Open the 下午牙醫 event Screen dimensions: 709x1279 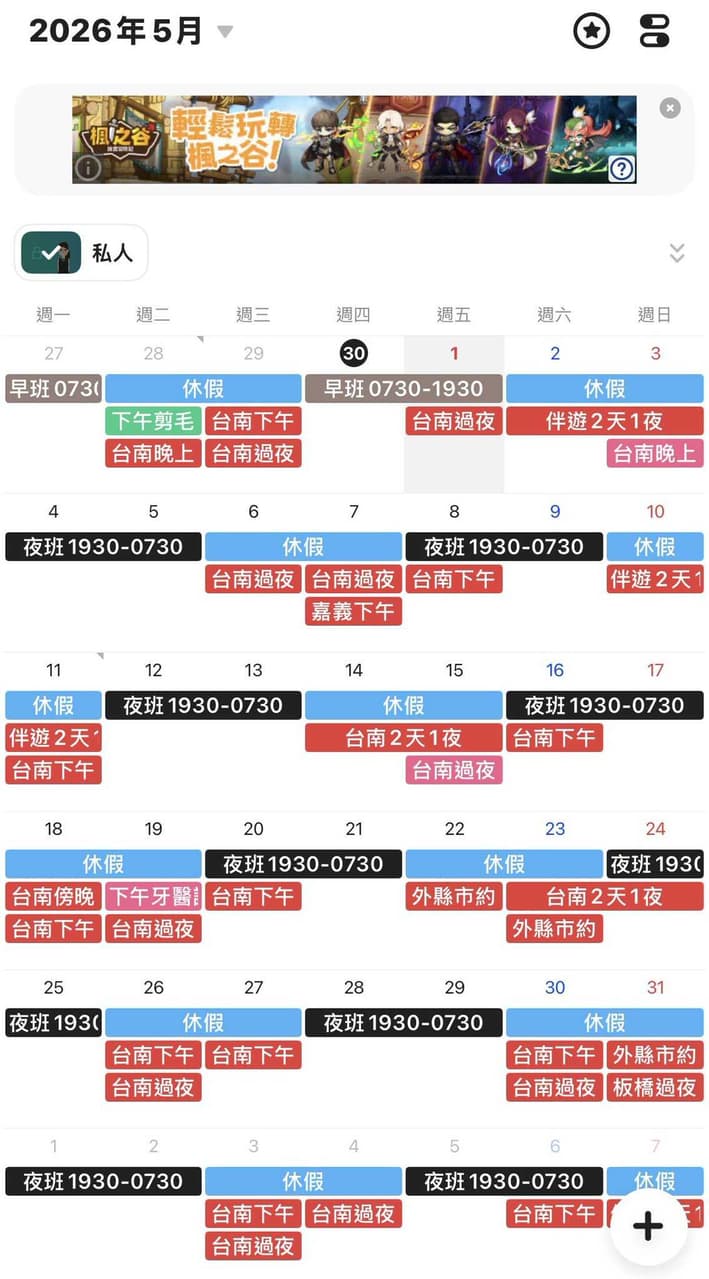[153, 896]
